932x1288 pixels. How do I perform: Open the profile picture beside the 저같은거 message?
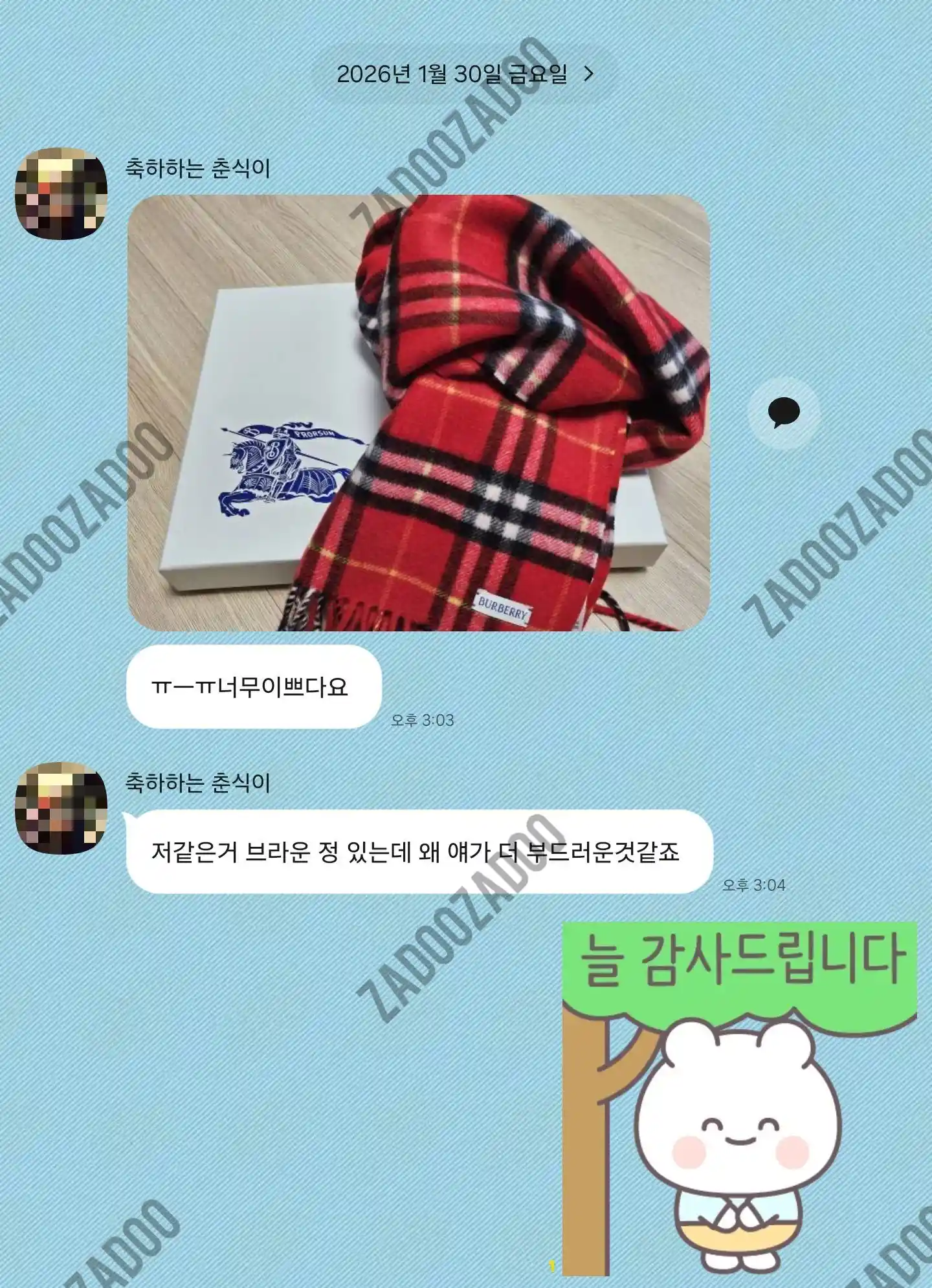(x=61, y=808)
